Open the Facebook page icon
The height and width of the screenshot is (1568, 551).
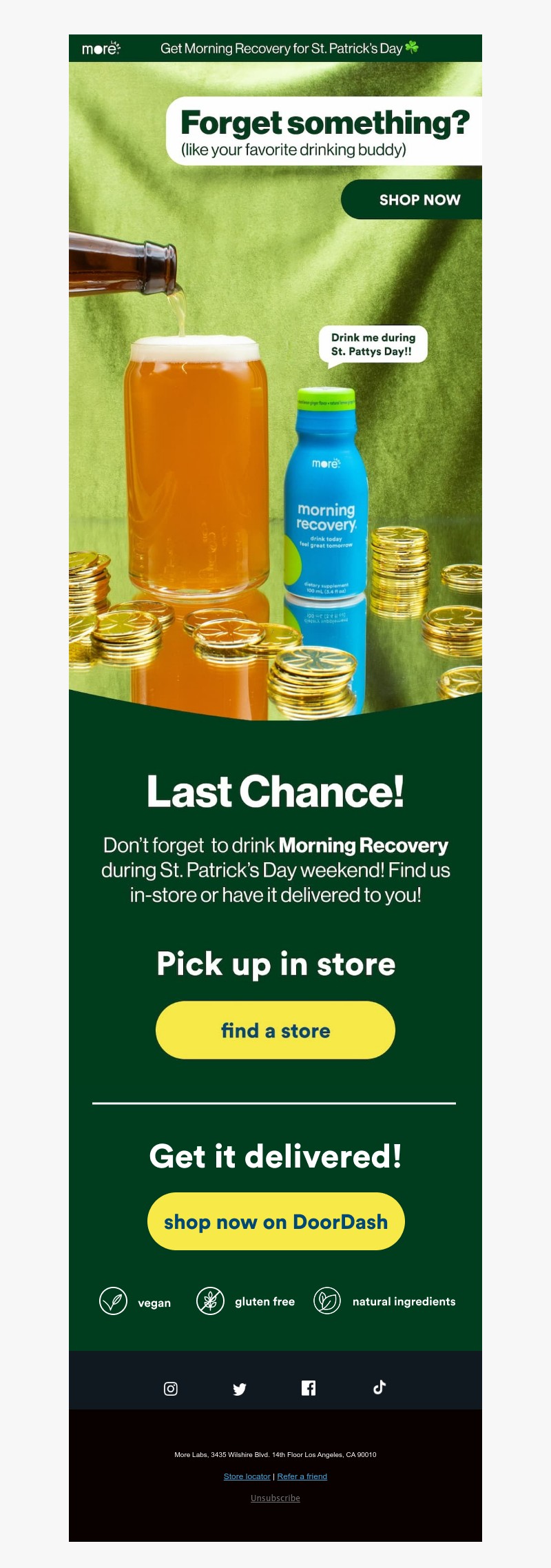(309, 1388)
